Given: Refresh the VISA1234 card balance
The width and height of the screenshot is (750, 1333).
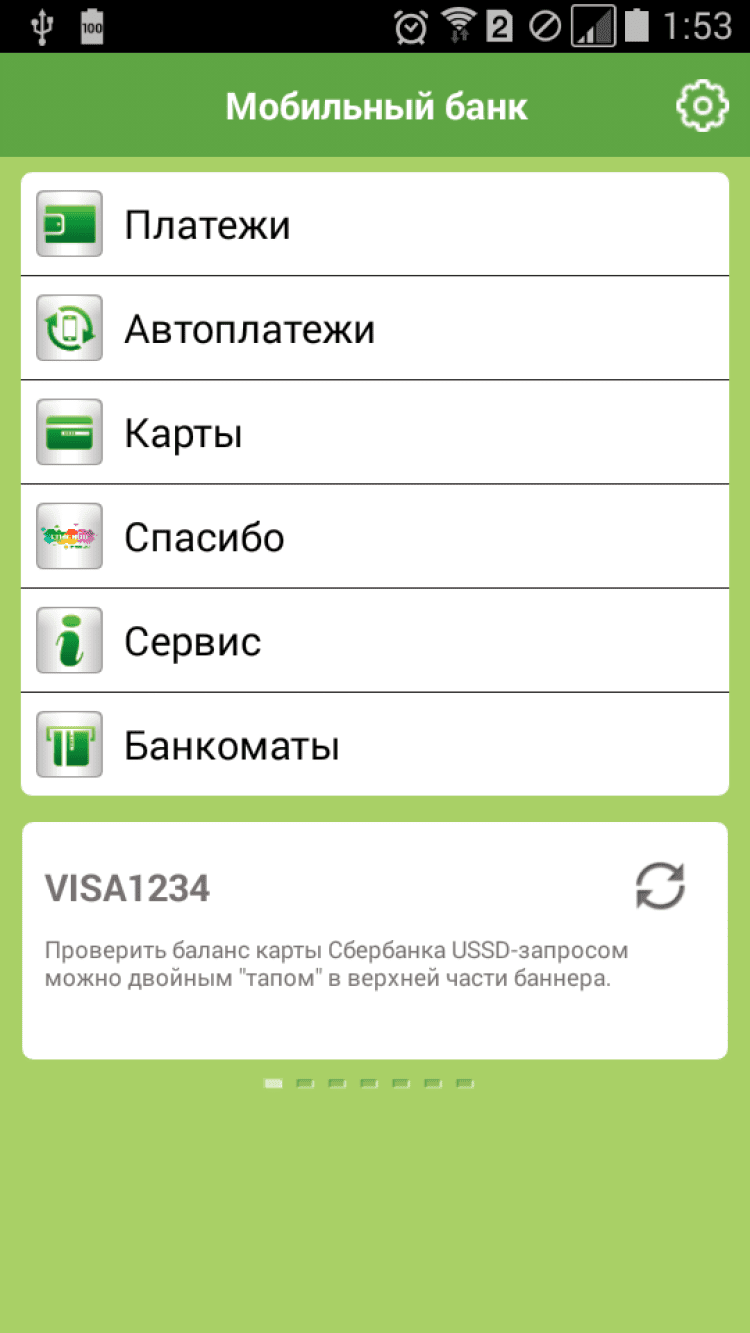Looking at the screenshot, I should 660,886.
